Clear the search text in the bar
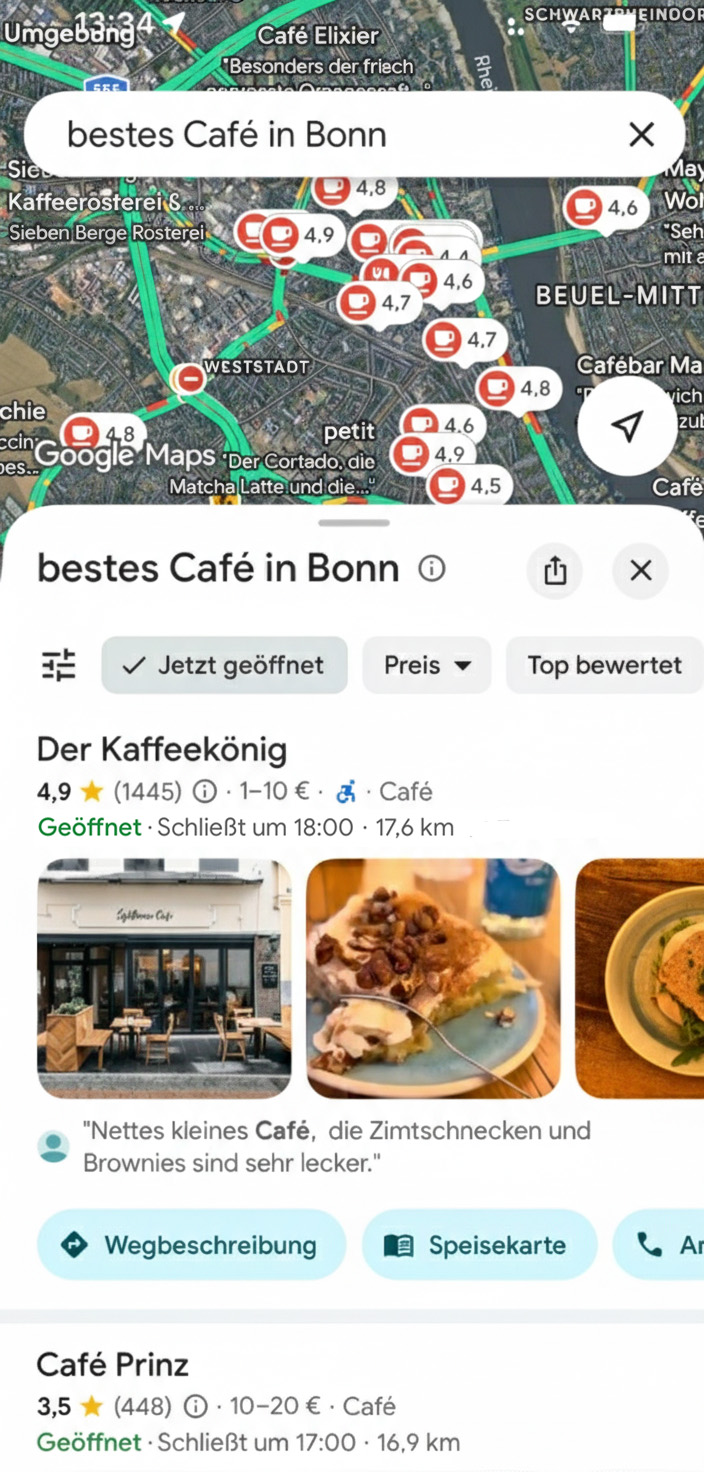This screenshot has width=704, height=1472. tap(641, 134)
